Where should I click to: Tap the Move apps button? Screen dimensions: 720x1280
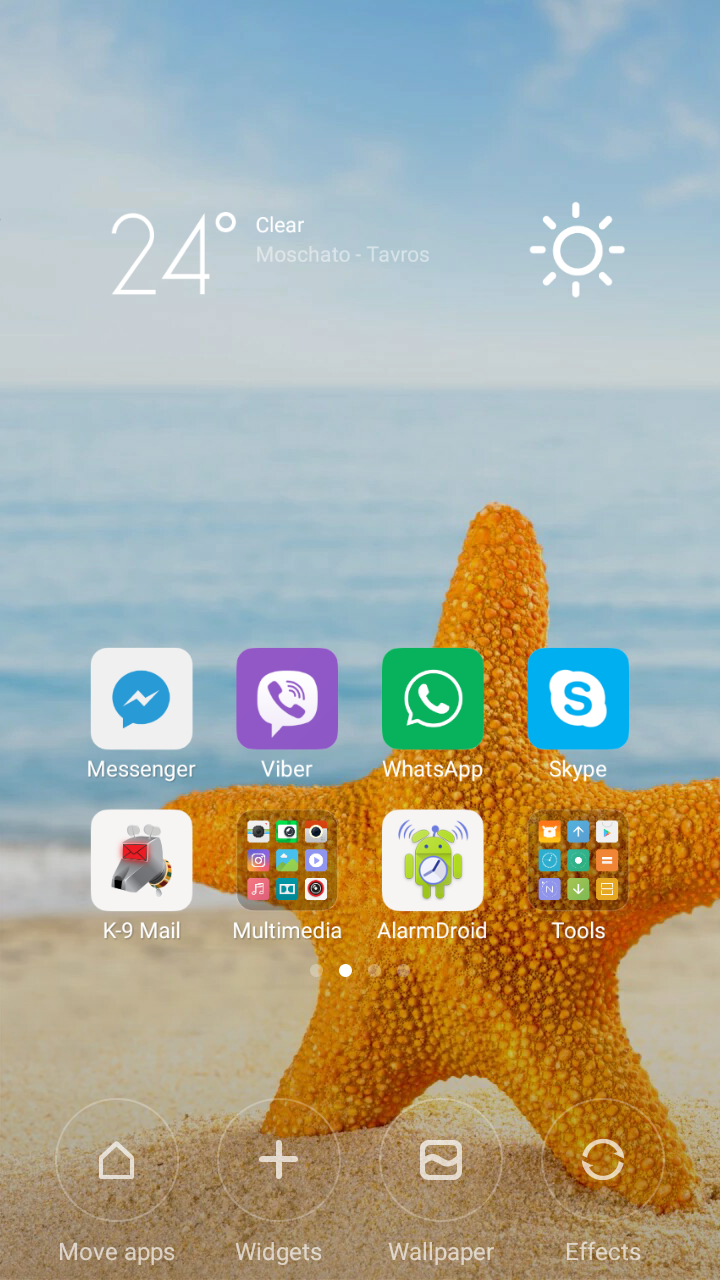[x=117, y=1162]
